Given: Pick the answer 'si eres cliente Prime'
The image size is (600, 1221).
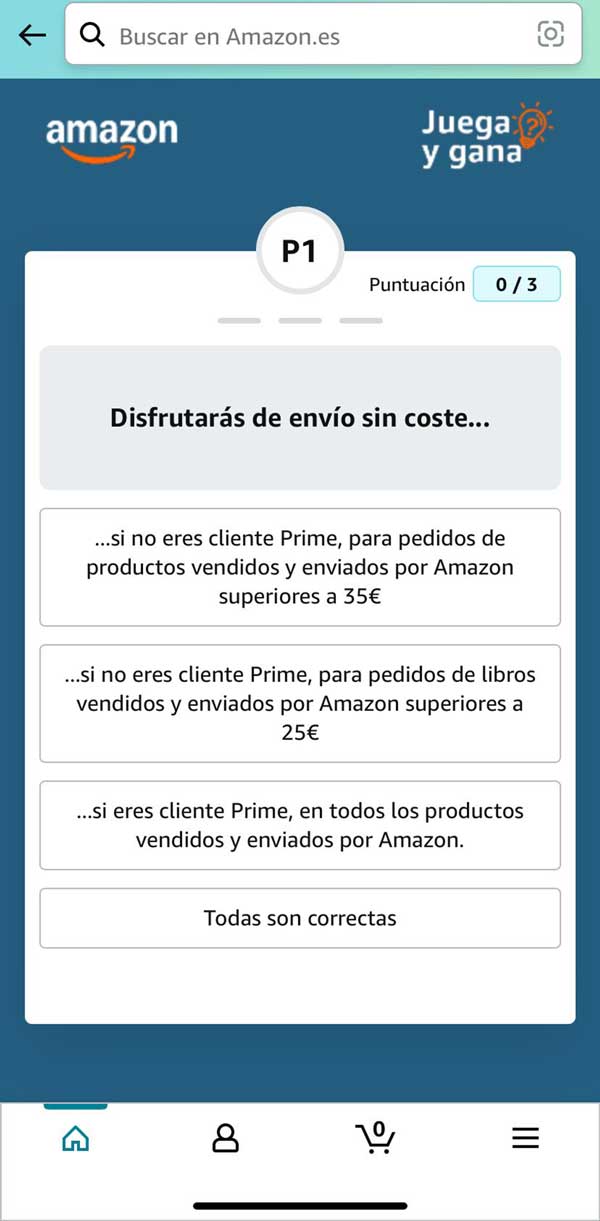Looking at the screenshot, I should tap(300, 825).
